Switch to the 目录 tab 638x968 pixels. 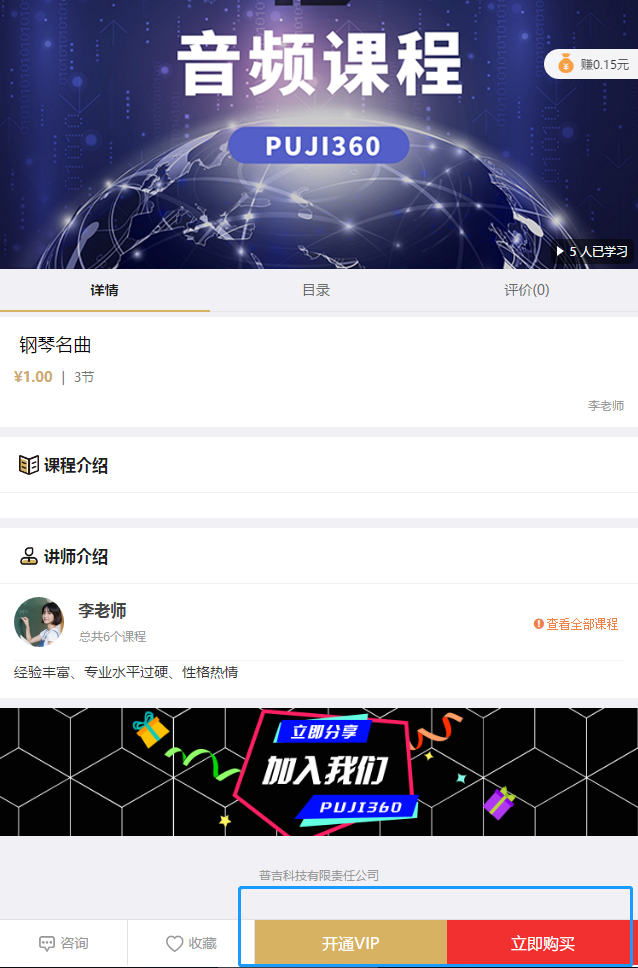tap(316, 290)
